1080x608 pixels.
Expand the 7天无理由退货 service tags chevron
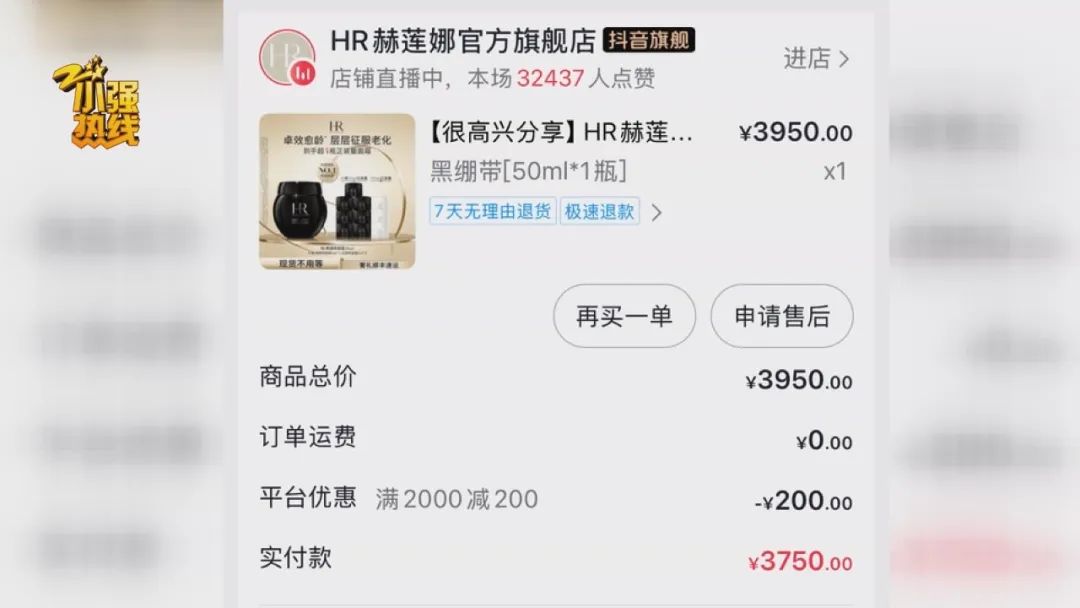tap(656, 212)
